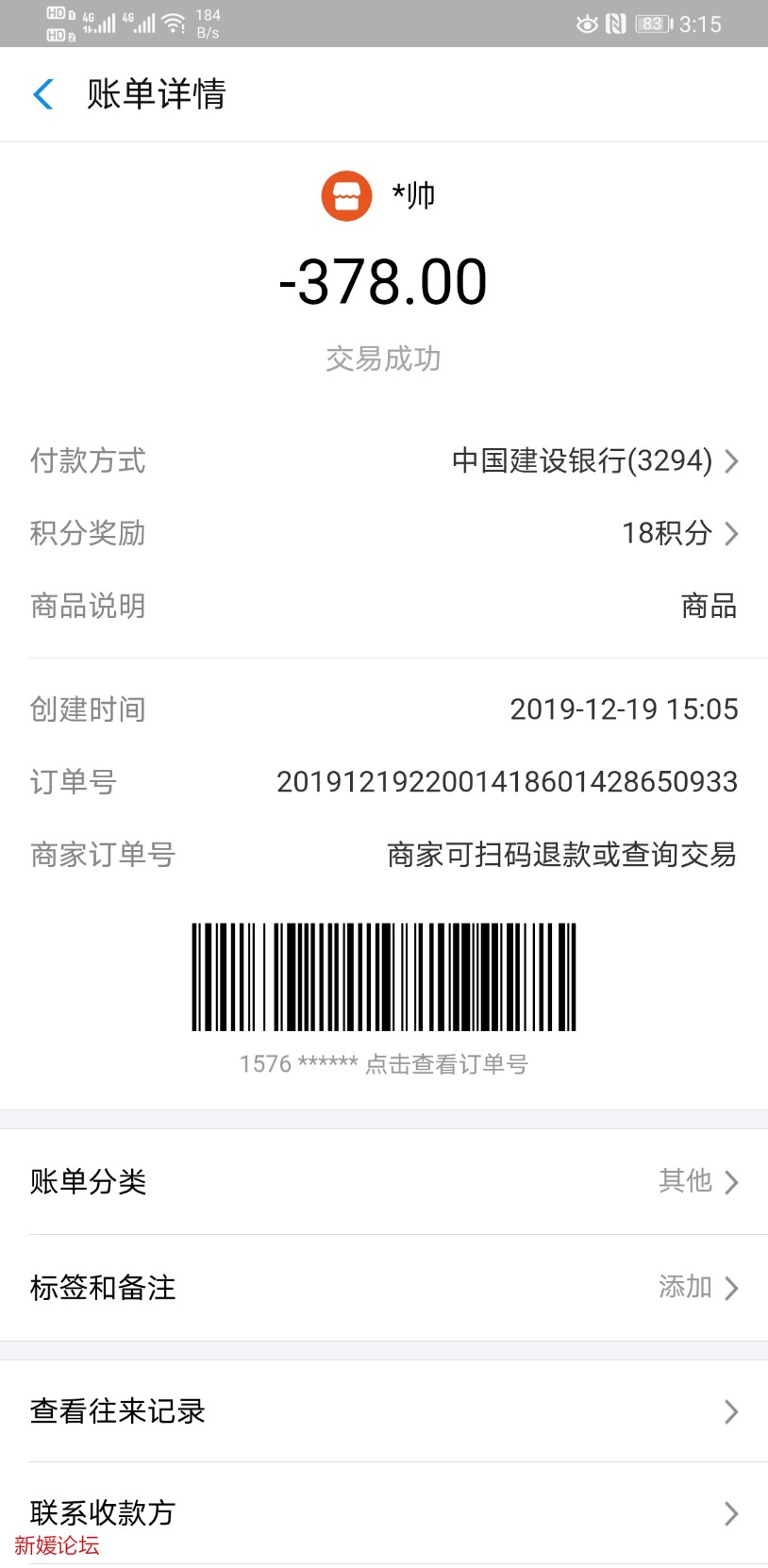Tap 添加 to add tags and notes
Screen dimensions: 768x1568
tap(683, 1287)
